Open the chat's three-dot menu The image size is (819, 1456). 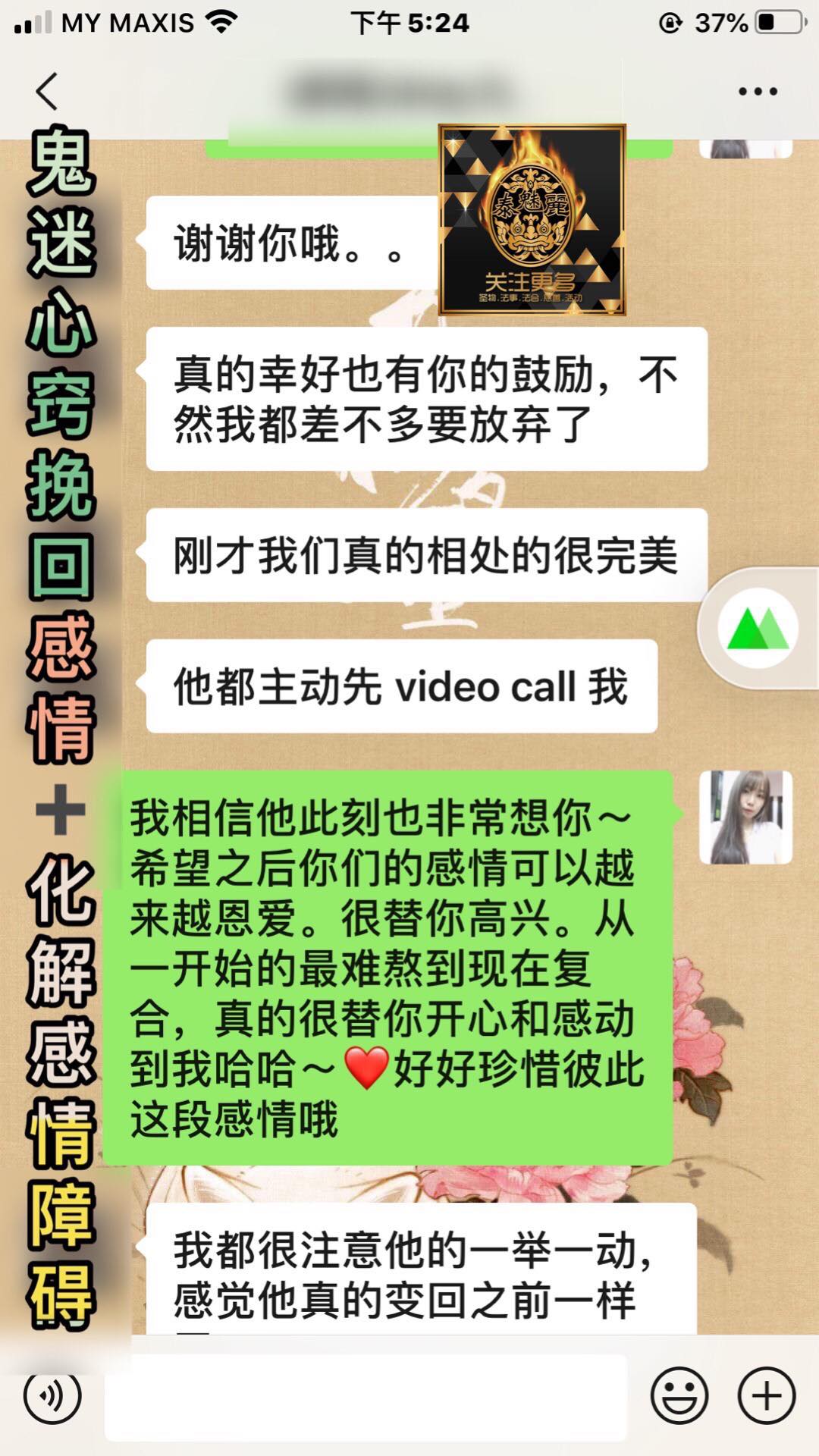pyautogui.click(x=758, y=92)
